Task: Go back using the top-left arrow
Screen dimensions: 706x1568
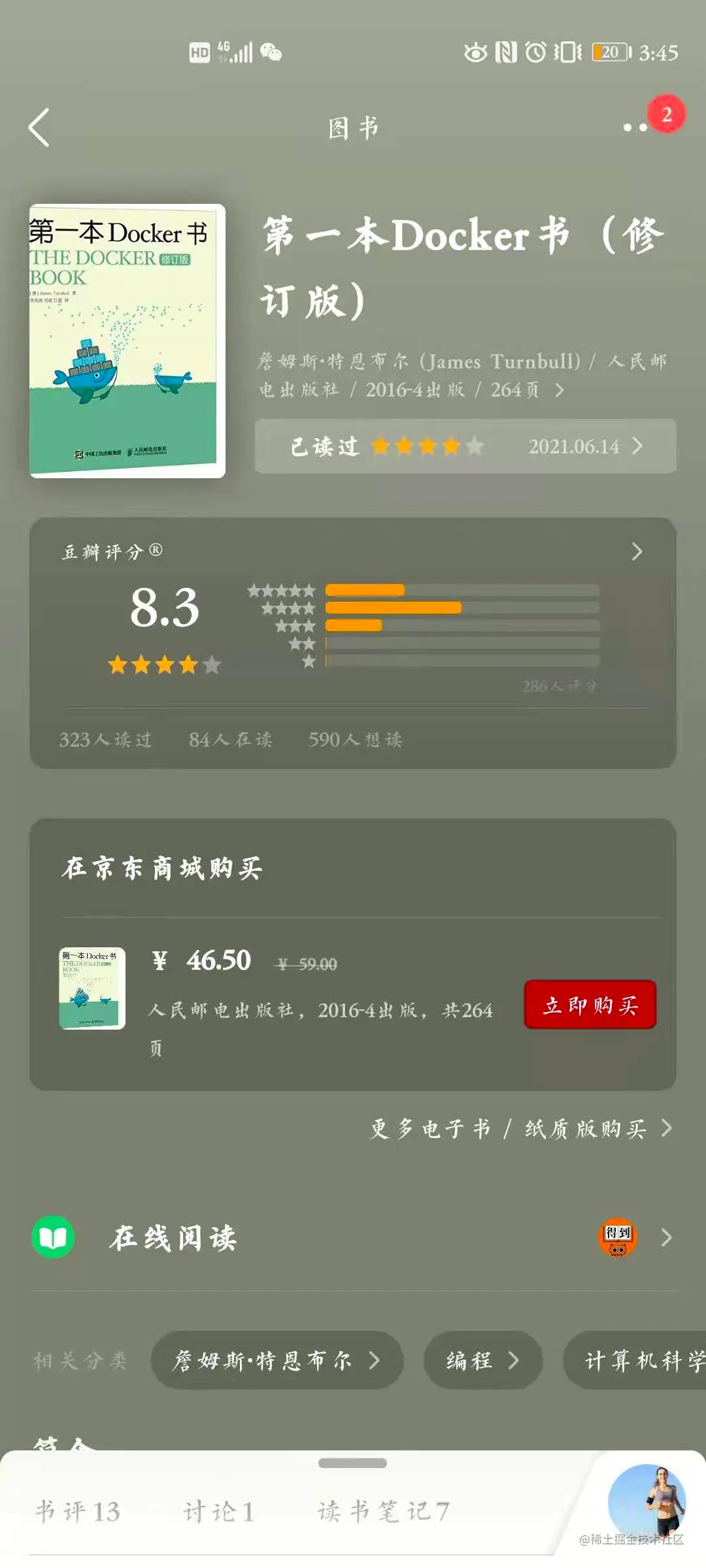Action: (39, 127)
